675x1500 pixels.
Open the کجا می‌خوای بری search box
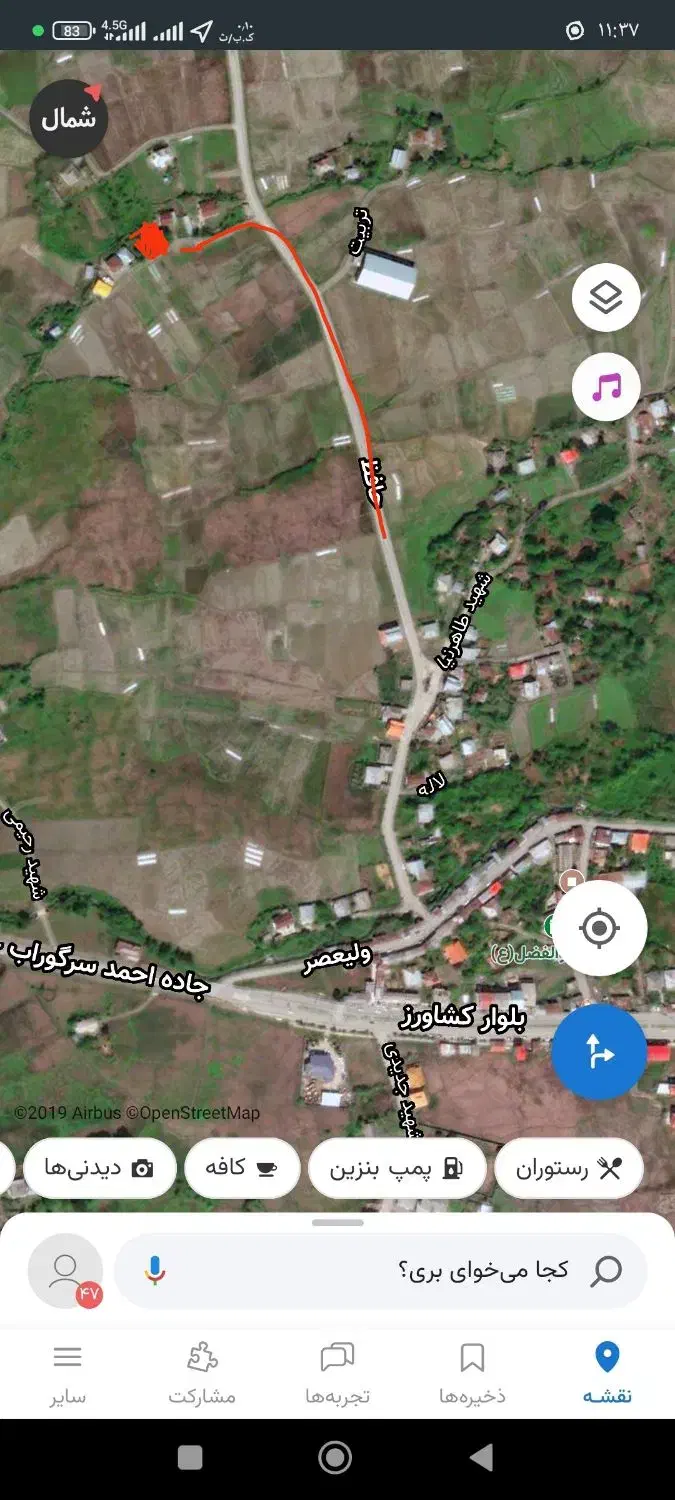click(x=381, y=1271)
